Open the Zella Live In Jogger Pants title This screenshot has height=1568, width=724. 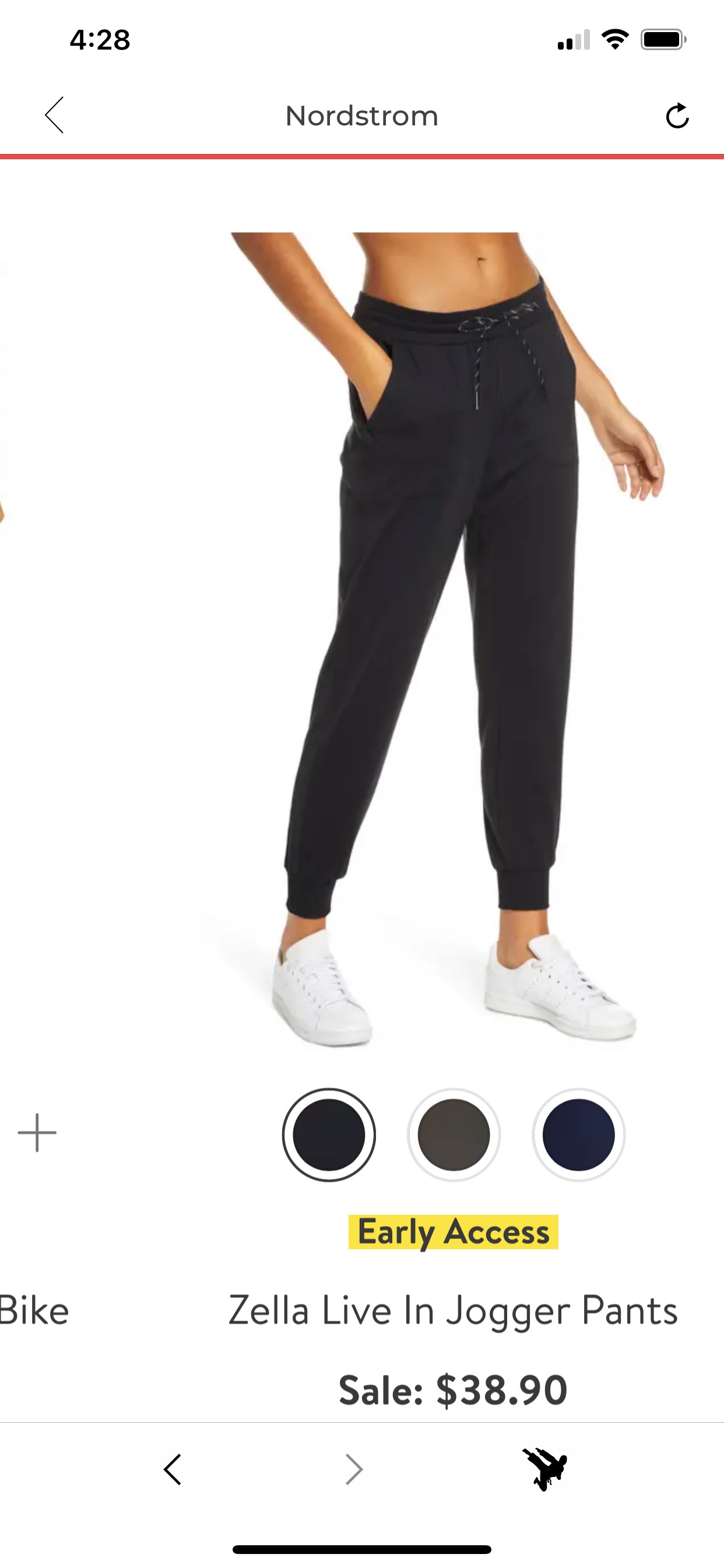click(x=454, y=1310)
